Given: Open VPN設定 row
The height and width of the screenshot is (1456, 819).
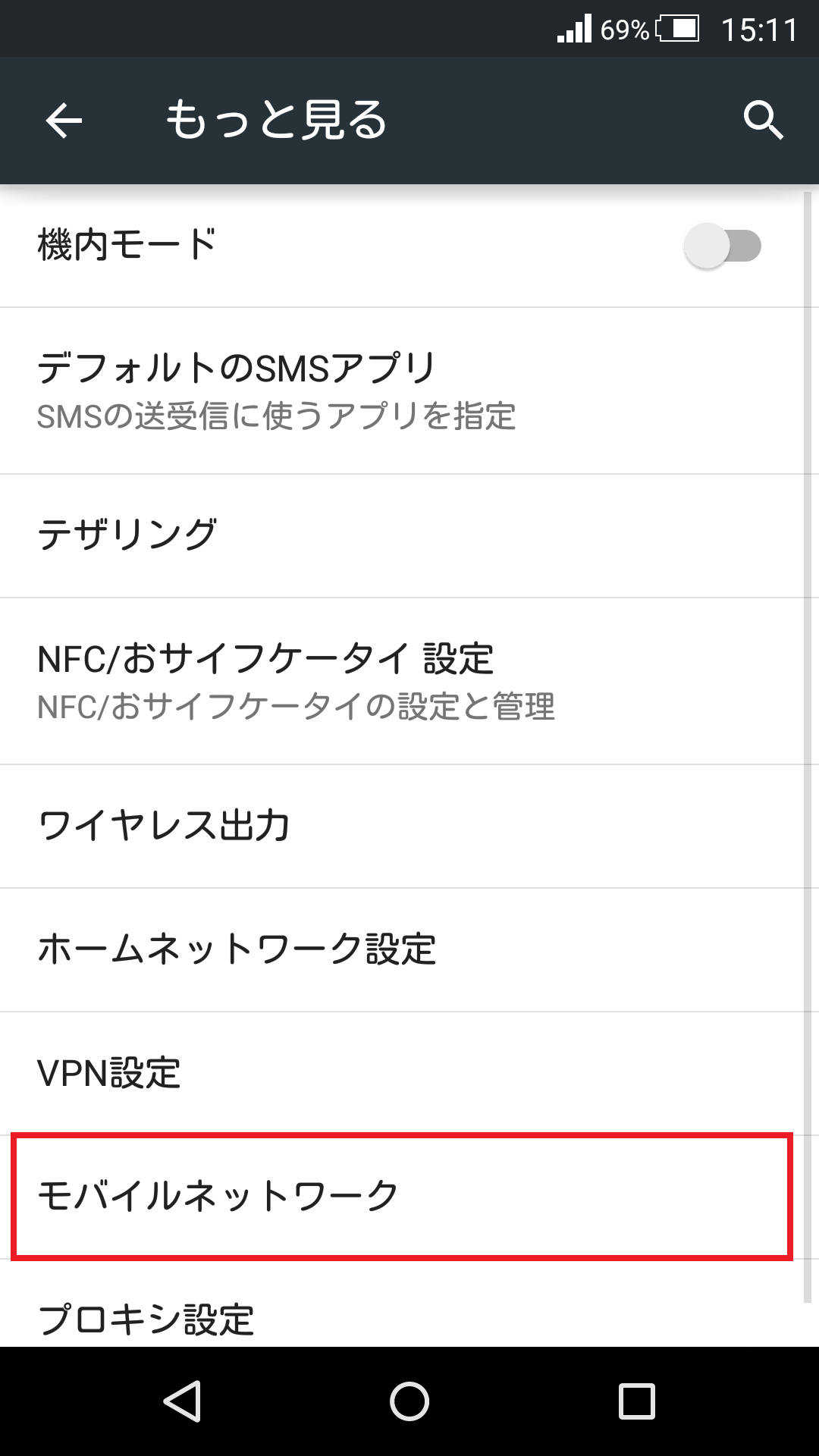Looking at the screenshot, I should [402, 1073].
